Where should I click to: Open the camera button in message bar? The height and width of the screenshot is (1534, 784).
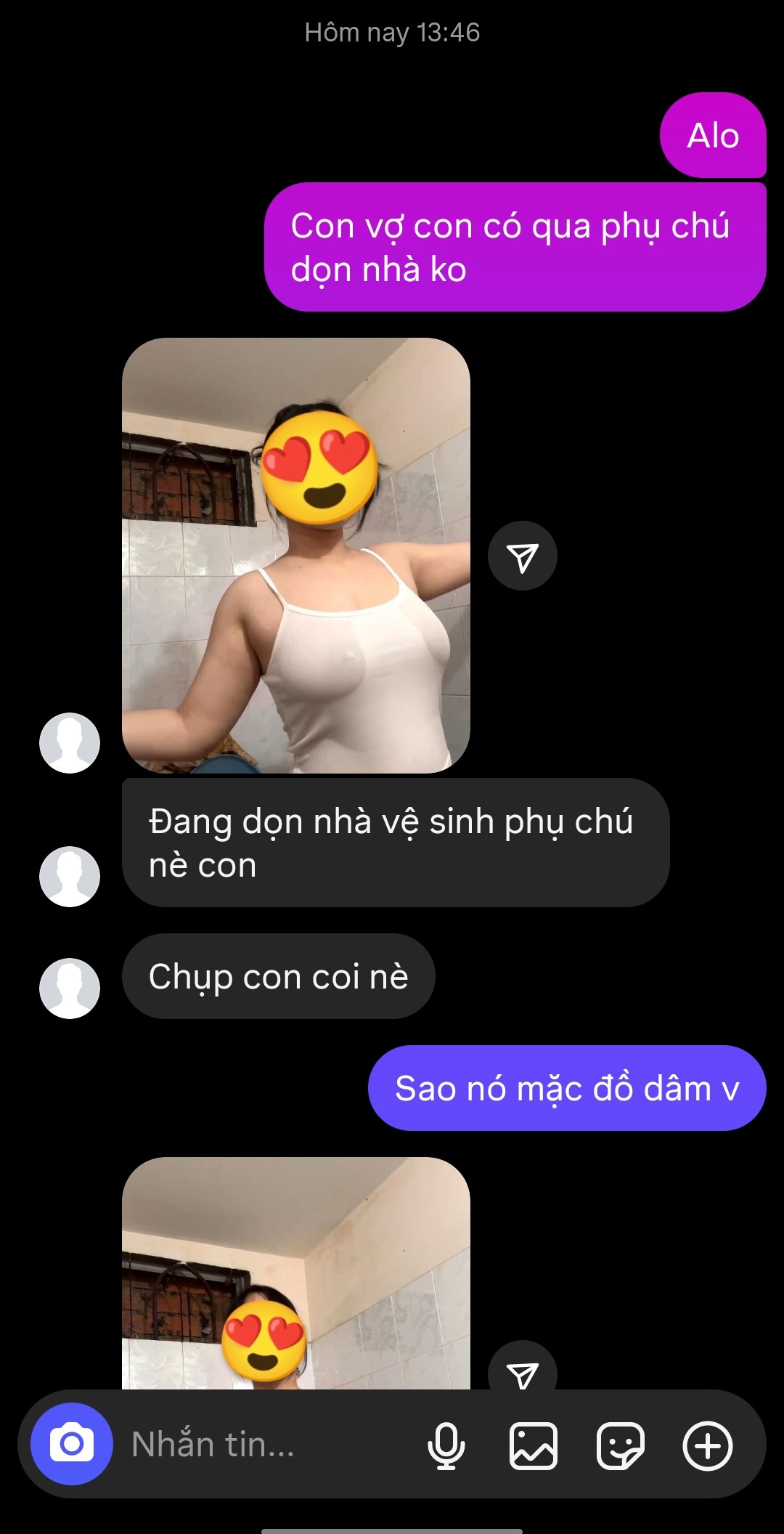click(x=71, y=1443)
